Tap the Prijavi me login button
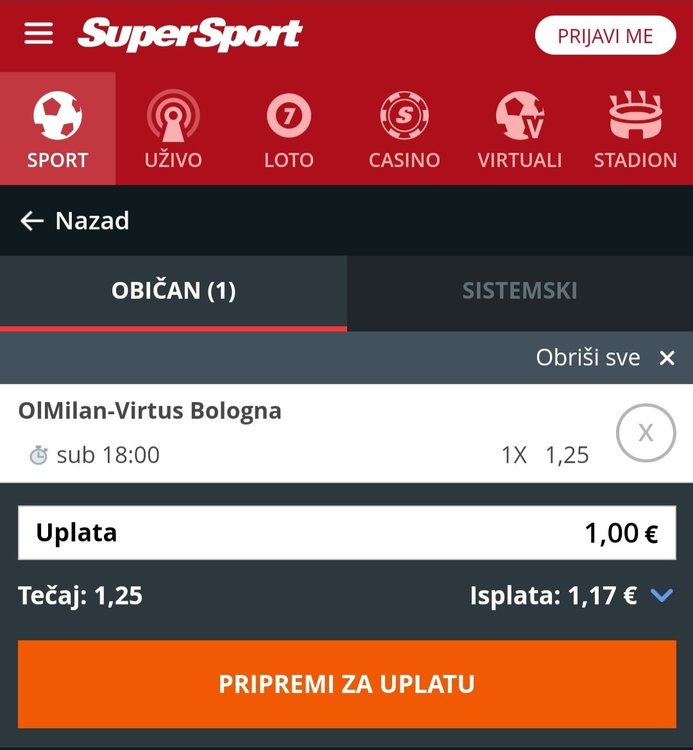 click(605, 36)
